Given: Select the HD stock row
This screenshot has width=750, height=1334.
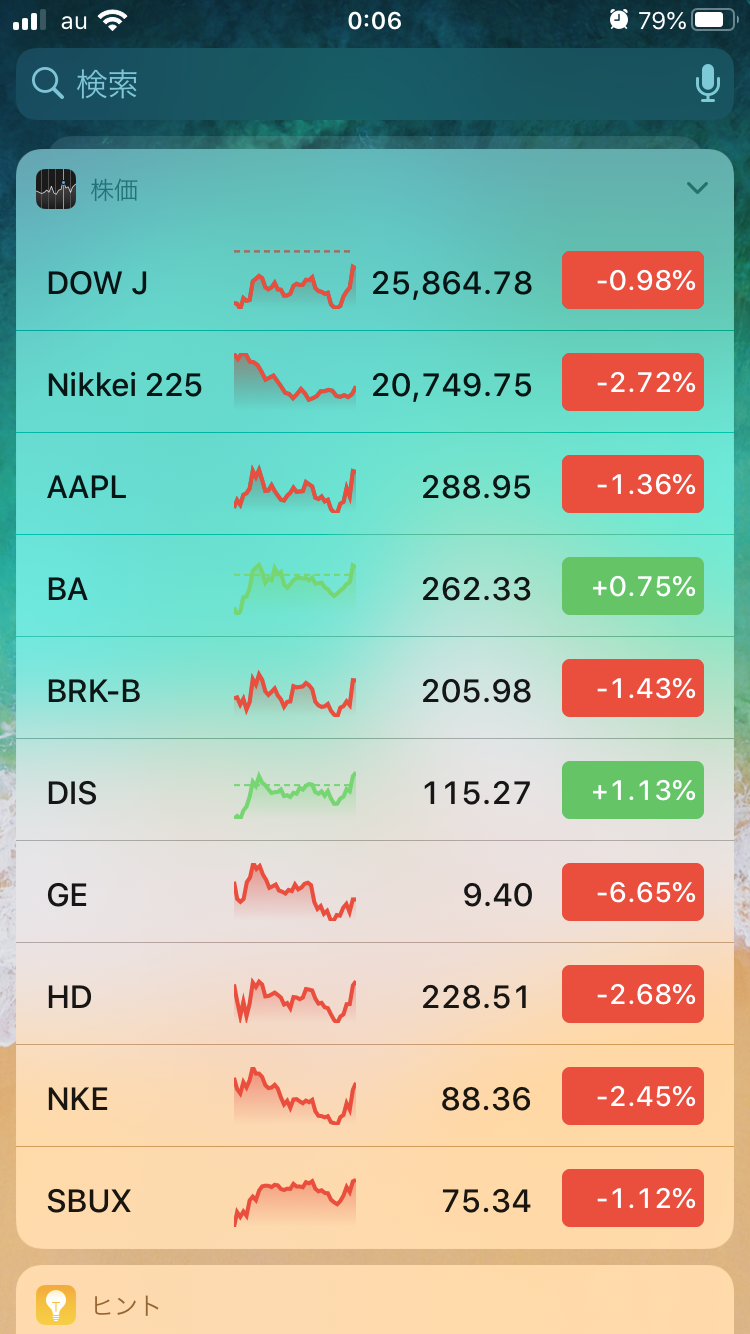Looking at the screenshot, I should point(375,996).
